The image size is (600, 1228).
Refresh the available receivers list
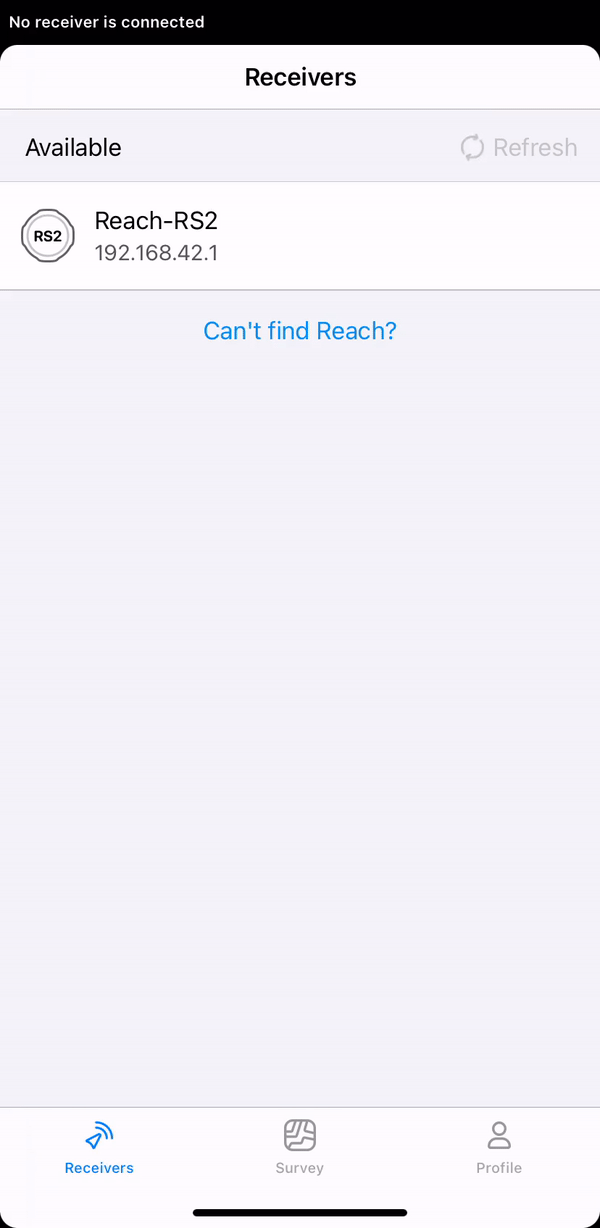(x=518, y=147)
